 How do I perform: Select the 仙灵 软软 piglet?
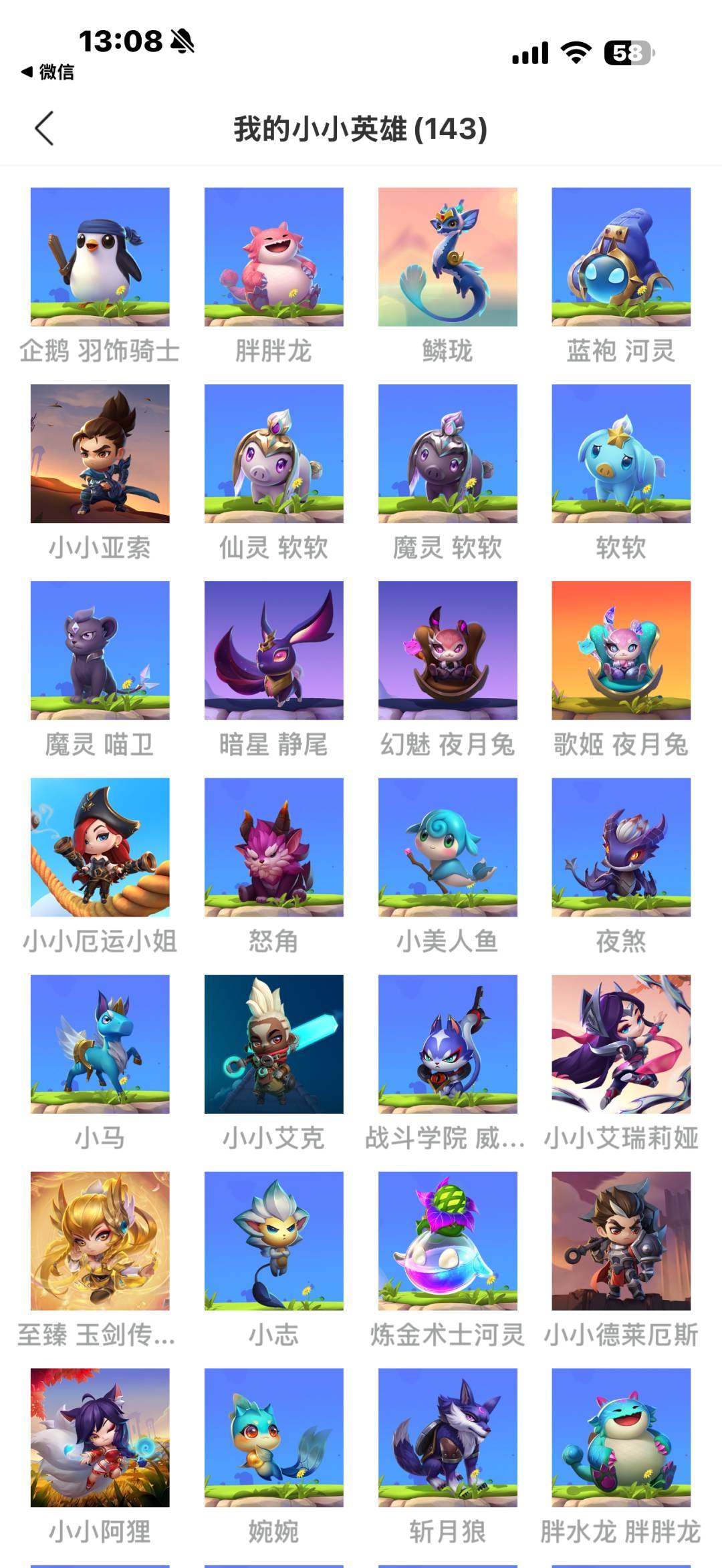[275, 454]
